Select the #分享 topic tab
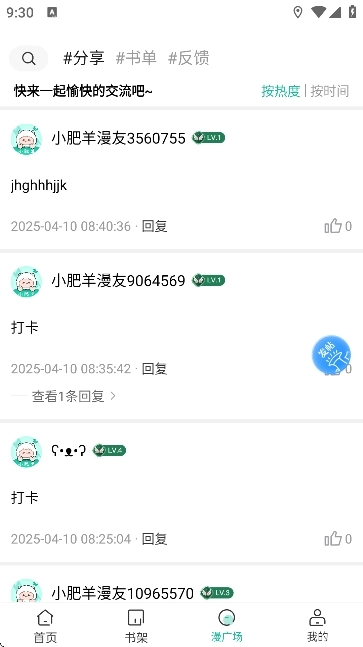The height and width of the screenshot is (647, 363). 84,58
